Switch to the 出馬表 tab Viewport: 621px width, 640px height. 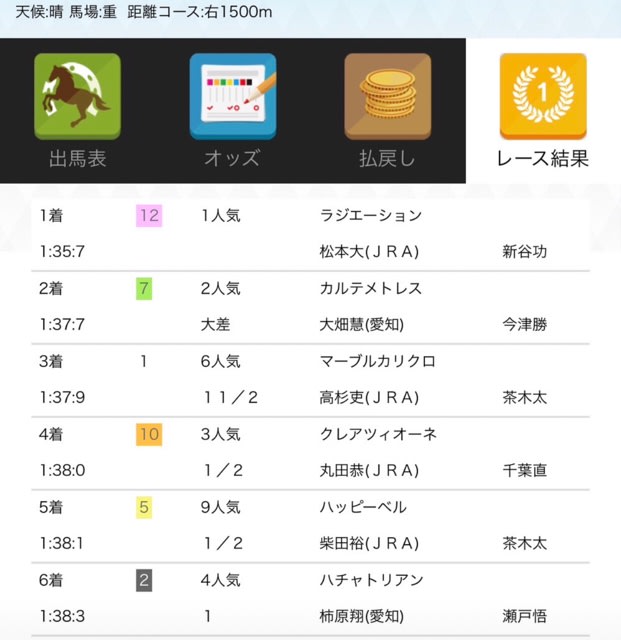77,110
